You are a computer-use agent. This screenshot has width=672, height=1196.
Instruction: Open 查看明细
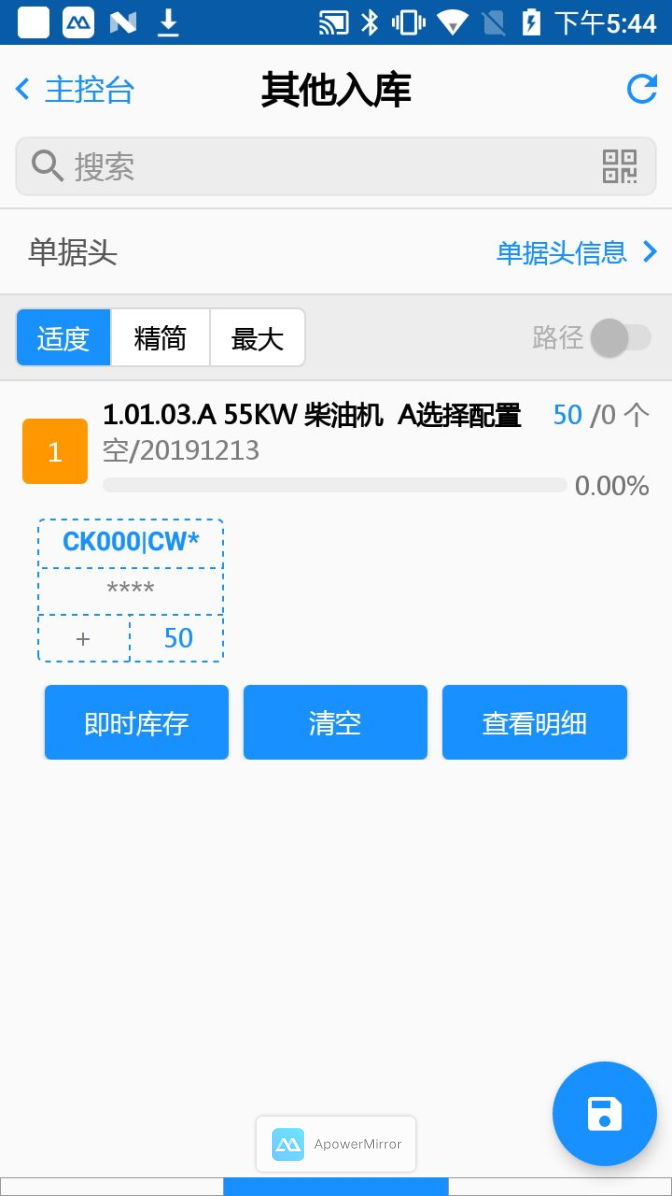pyautogui.click(x=534, y=722)
